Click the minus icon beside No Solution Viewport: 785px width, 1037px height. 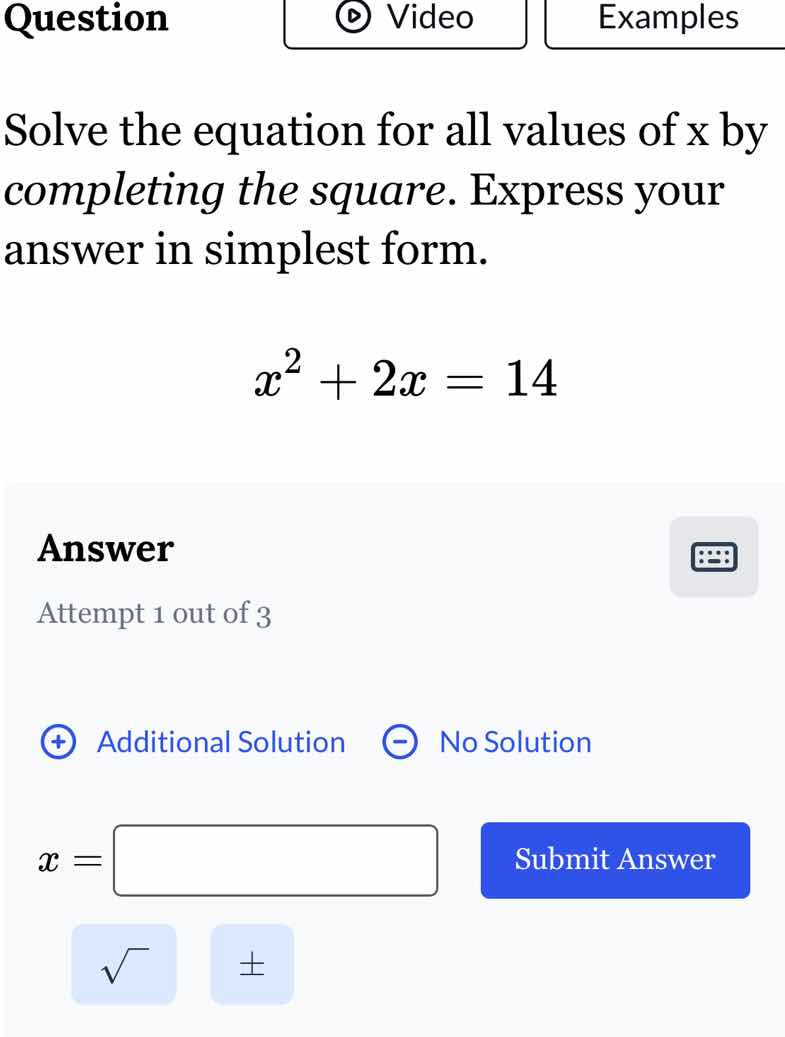coord(399,742)
